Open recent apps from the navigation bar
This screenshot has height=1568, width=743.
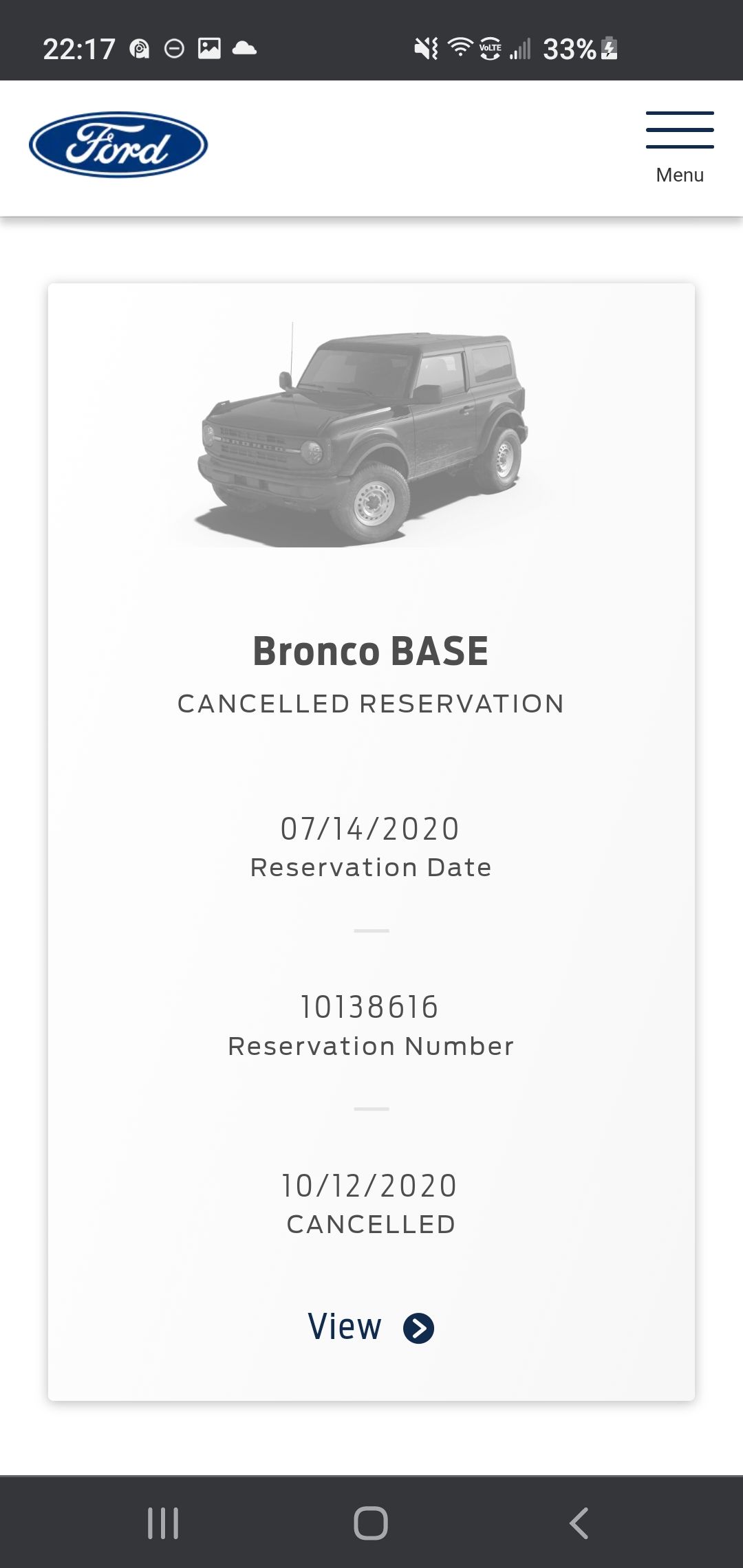[163, 1523]
